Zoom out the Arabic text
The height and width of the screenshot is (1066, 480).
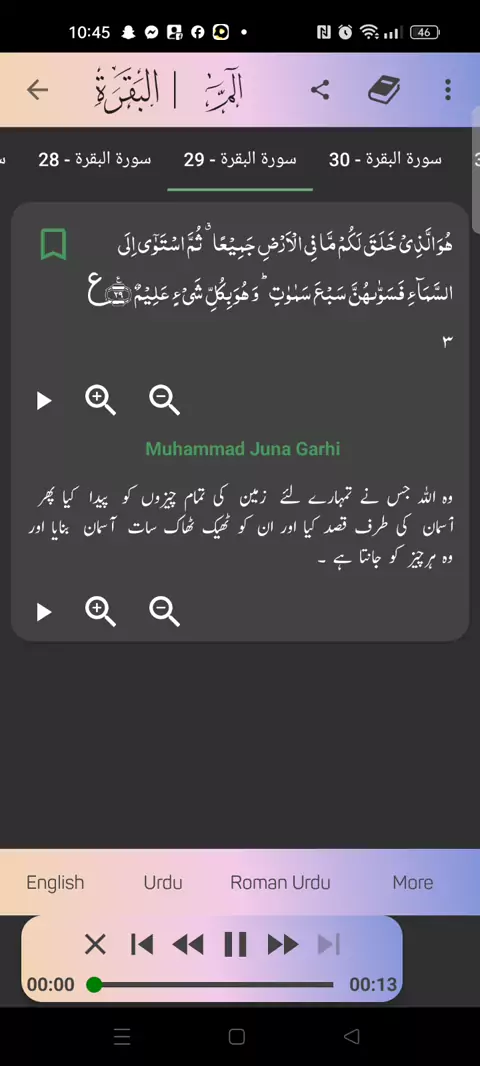[165, 400]
